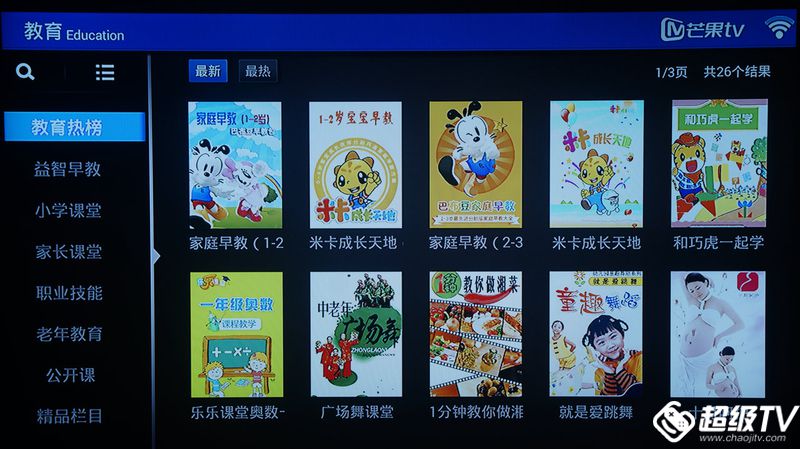Open 家长课堂 category

pos(67,252)
